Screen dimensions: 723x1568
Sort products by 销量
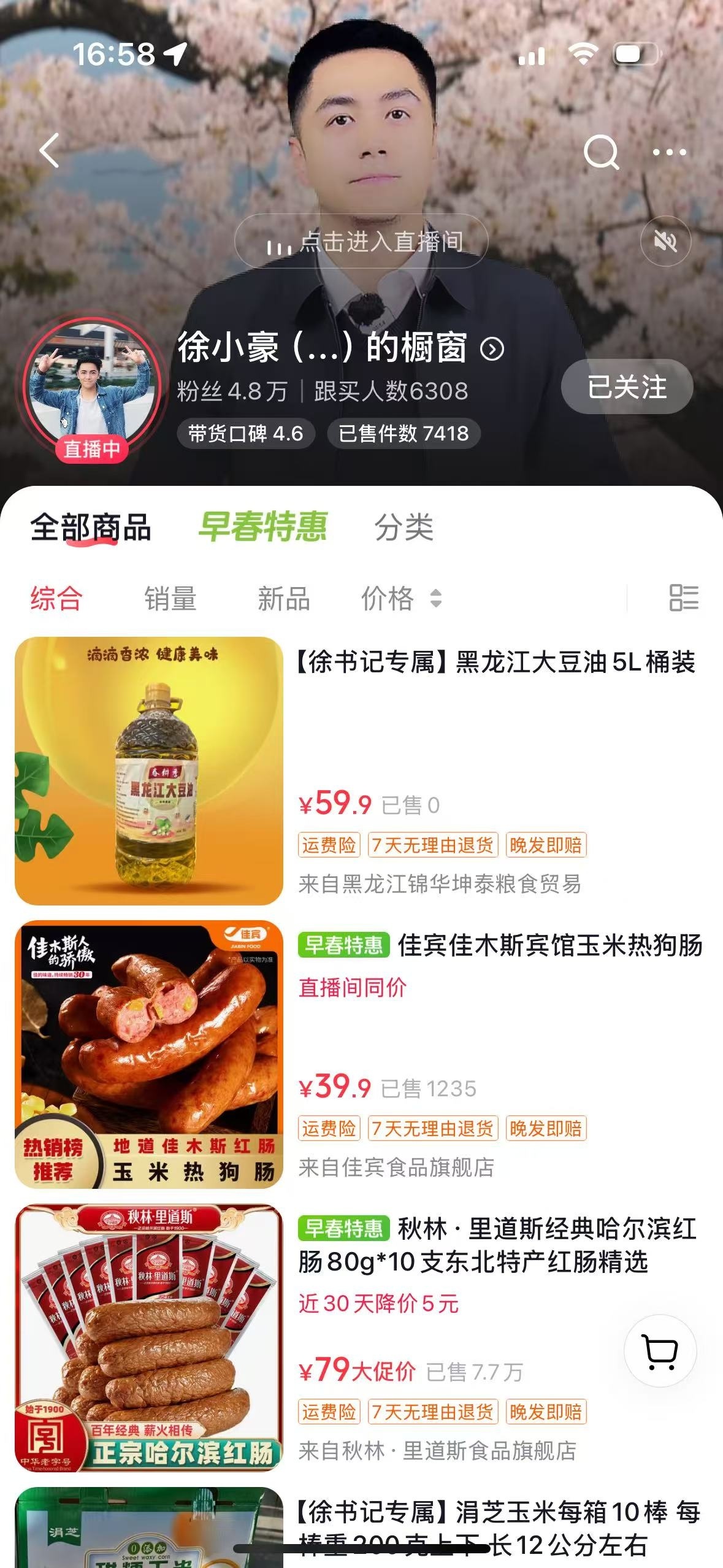coord(170,598)
